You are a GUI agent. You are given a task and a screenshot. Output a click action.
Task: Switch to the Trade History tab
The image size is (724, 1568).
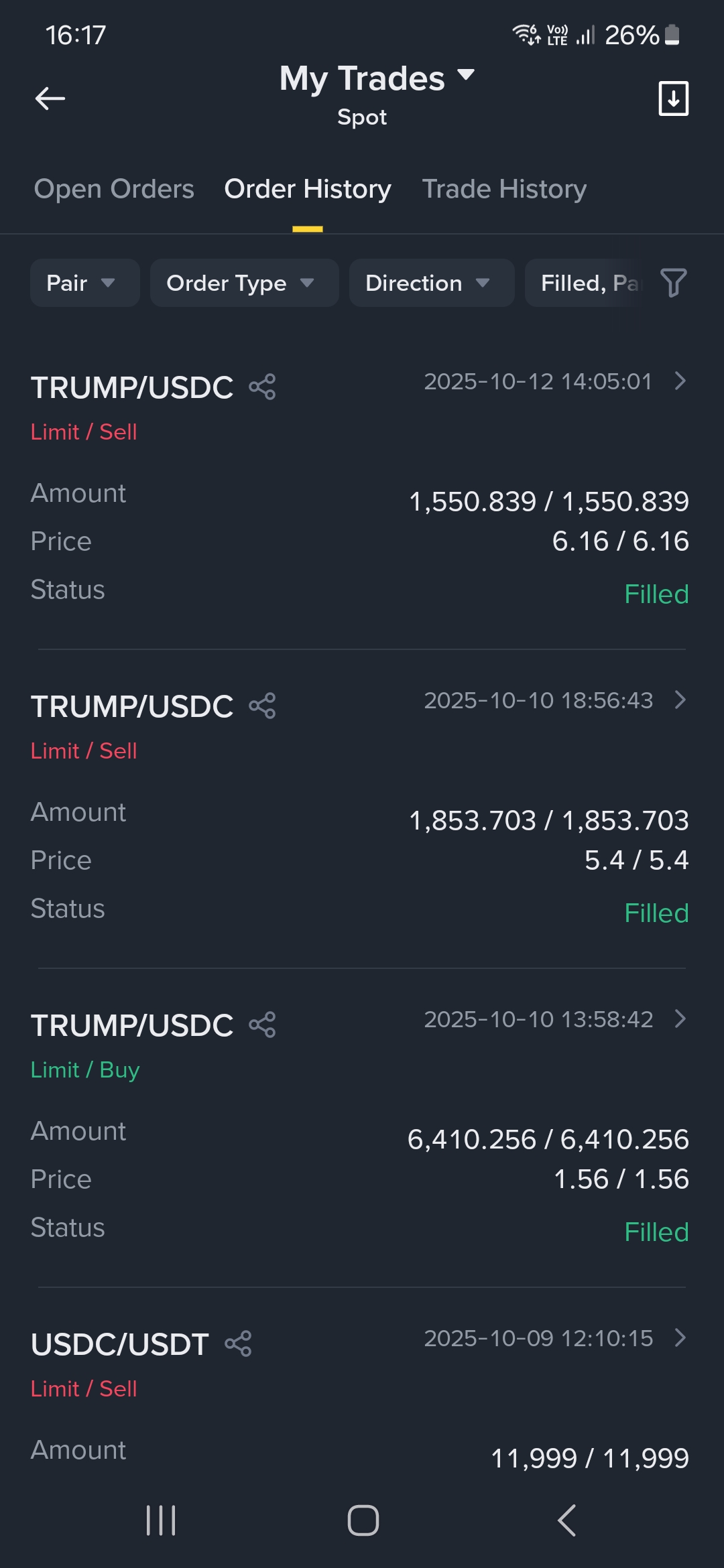pos(504,190)
